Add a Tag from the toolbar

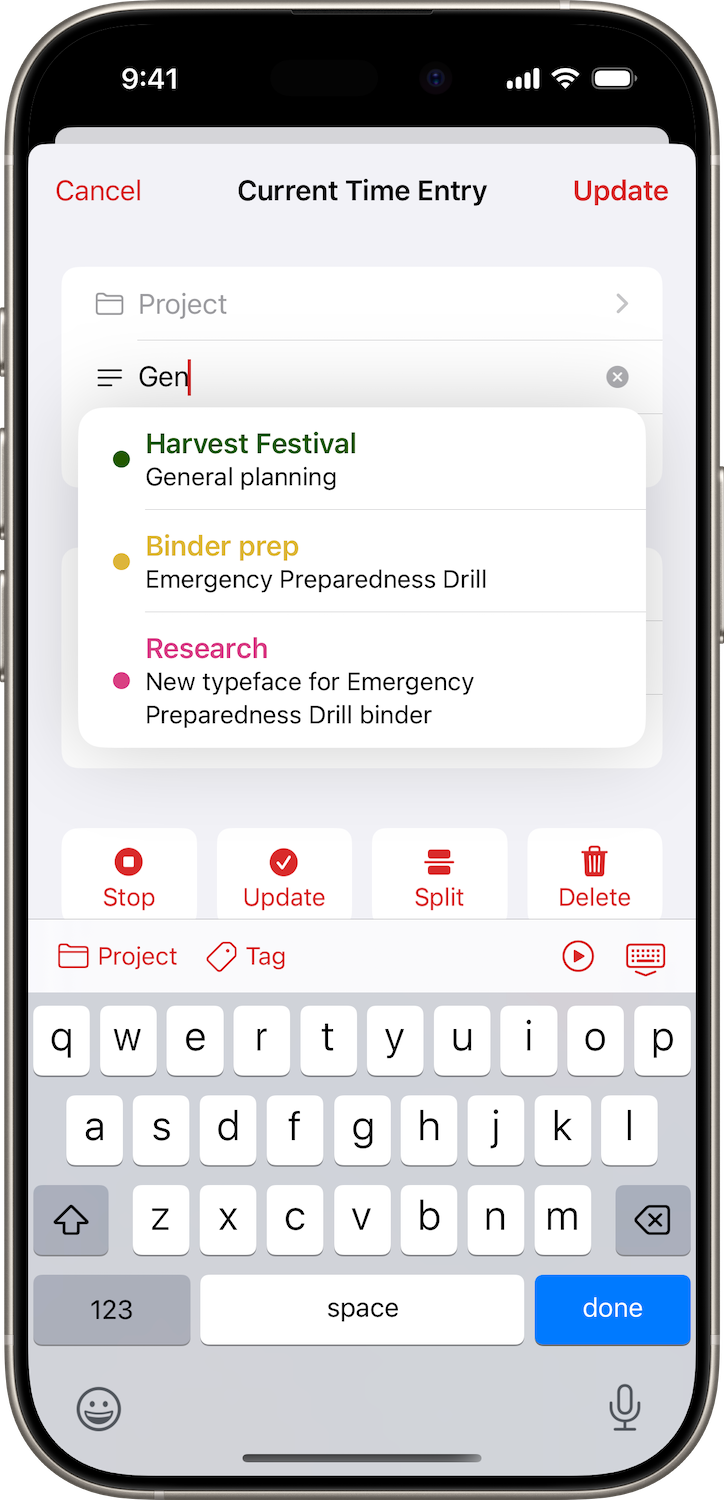click(246, 957)
